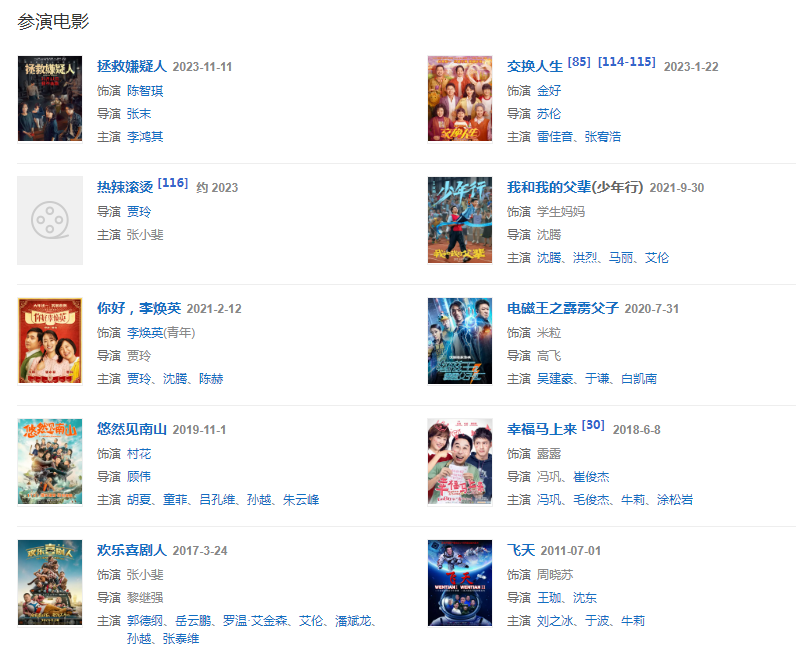The width and height of the screenshot is (796, 658).
Task: Tap the 飞天 poster thumbnail
Action: 460,583
